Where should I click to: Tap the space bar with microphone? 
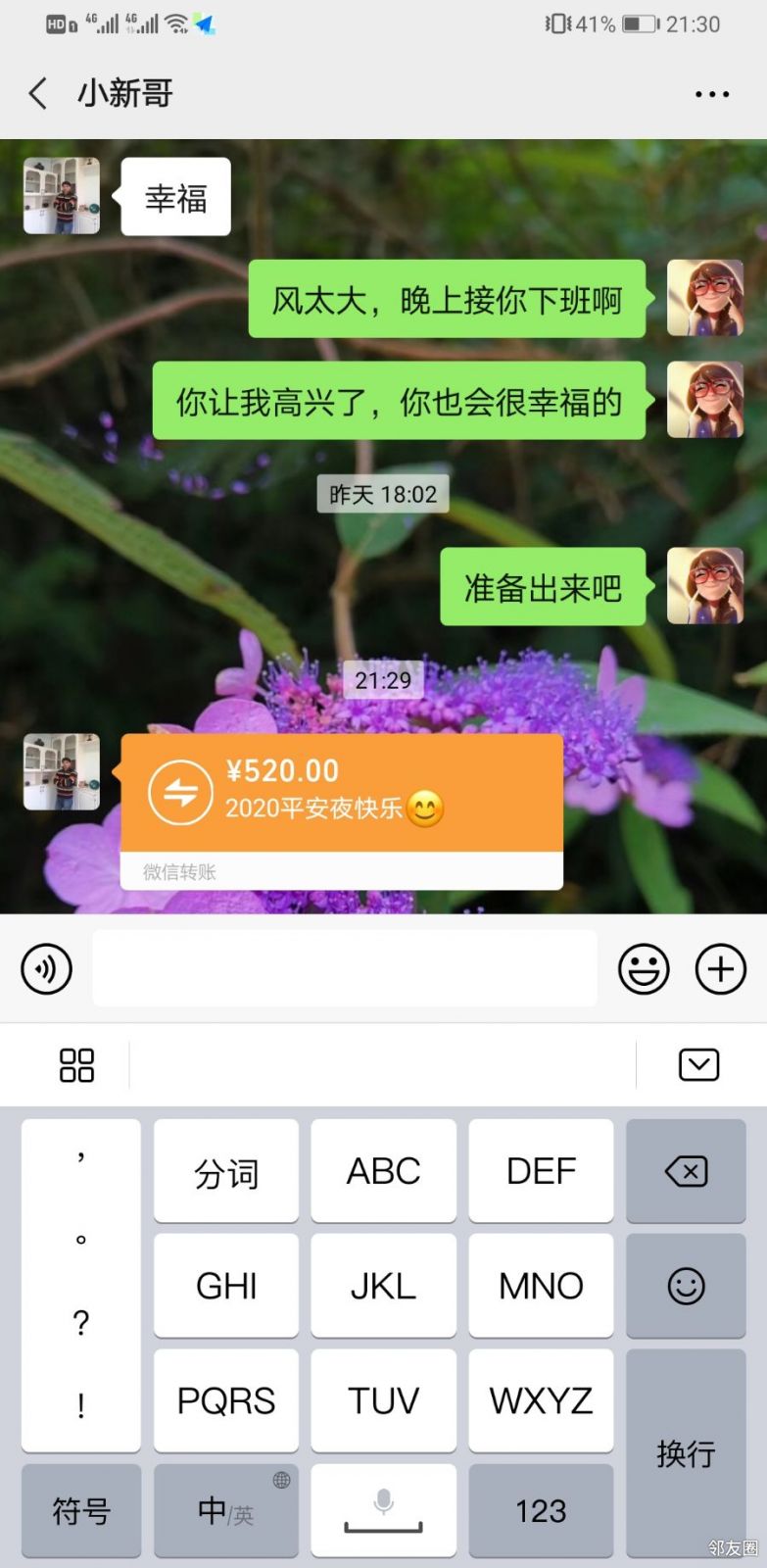click(383, 1510)
